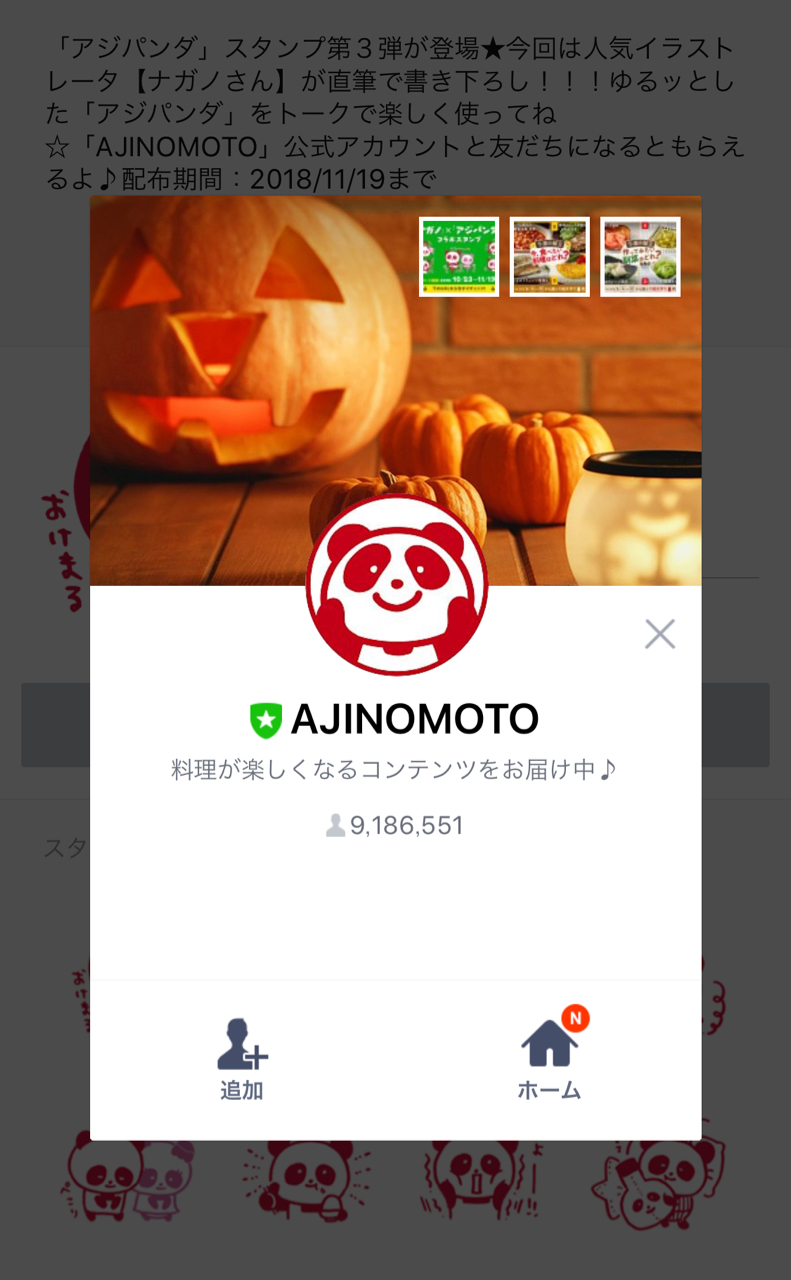Open the AJINOMOTO home page
This screenshot has width=791, height=1280.
point(549,1059)
